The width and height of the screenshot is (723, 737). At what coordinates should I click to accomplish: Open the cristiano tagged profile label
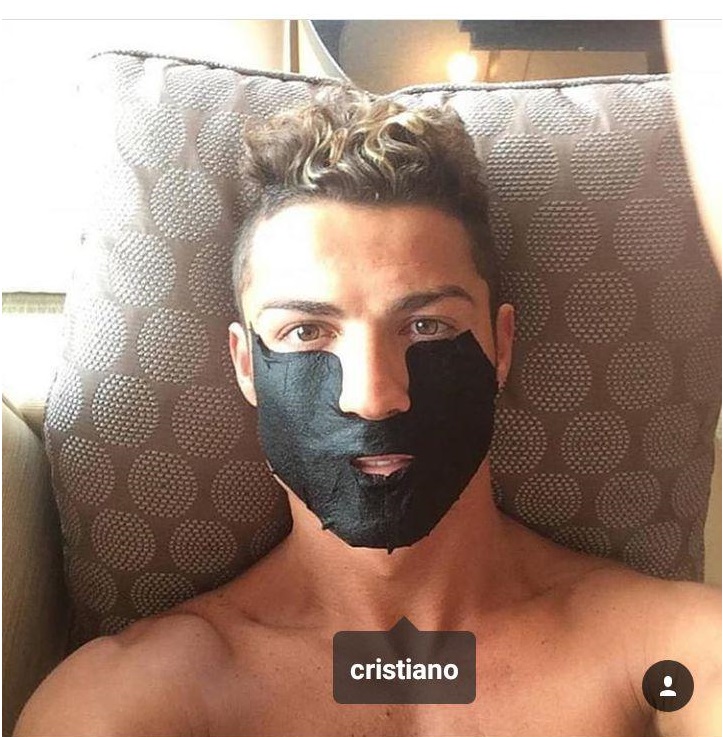coord(404,669)
